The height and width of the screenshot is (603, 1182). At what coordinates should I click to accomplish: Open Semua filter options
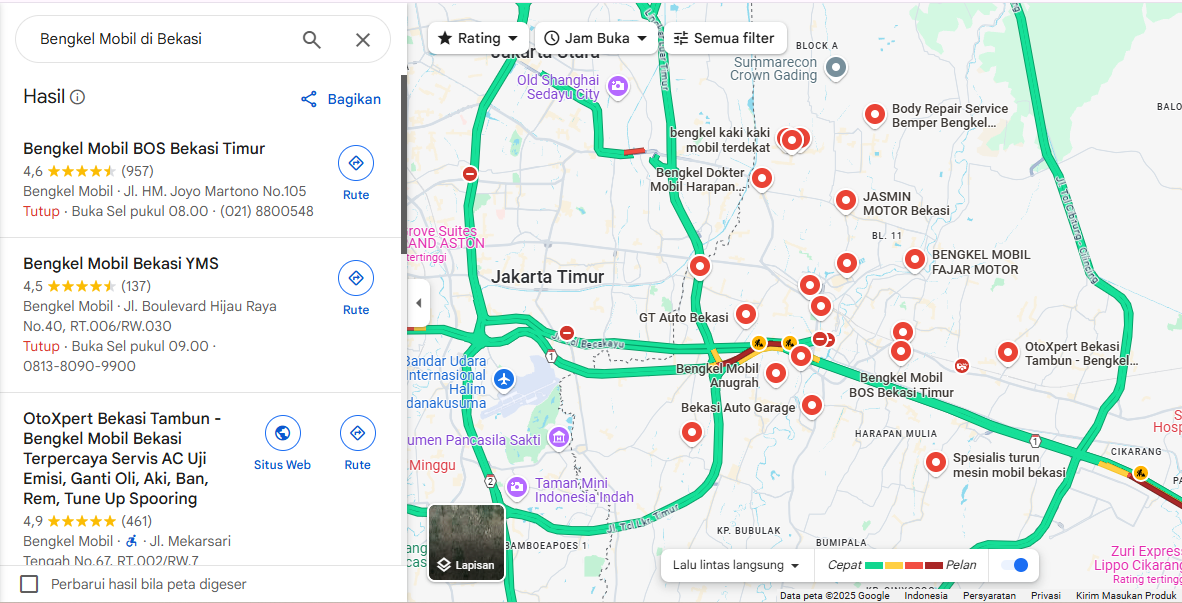coord(723,38)
